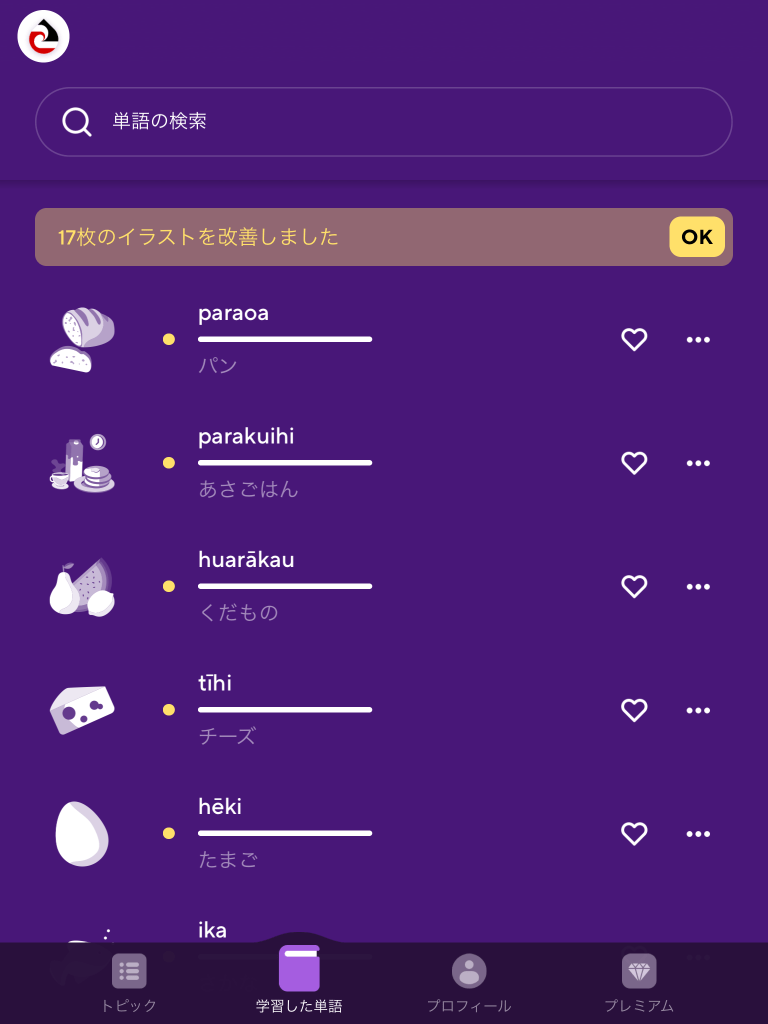Like the word huarākau
This screenshot has width=768, height=1024.
pos(634,586)
